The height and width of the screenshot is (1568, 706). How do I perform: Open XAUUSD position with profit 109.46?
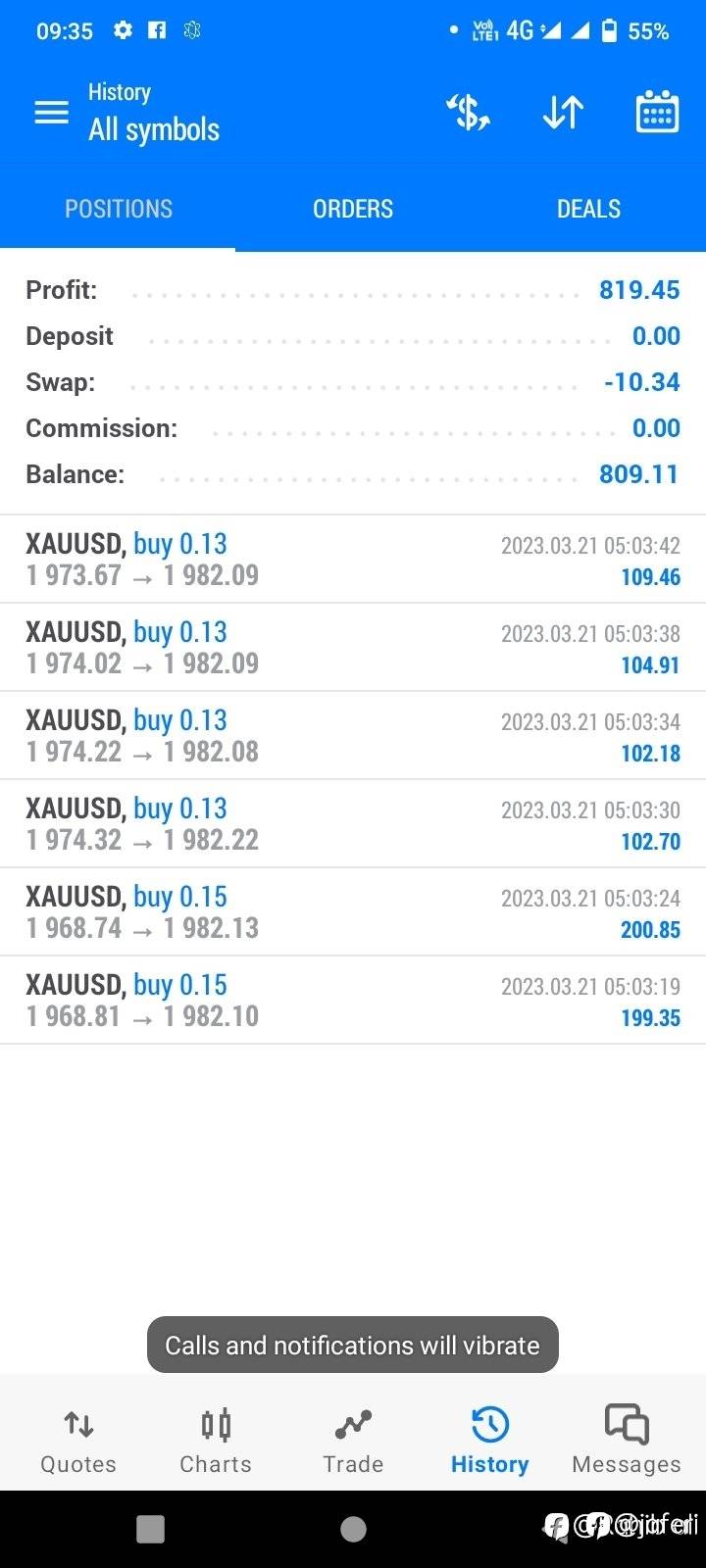(353, 560)
